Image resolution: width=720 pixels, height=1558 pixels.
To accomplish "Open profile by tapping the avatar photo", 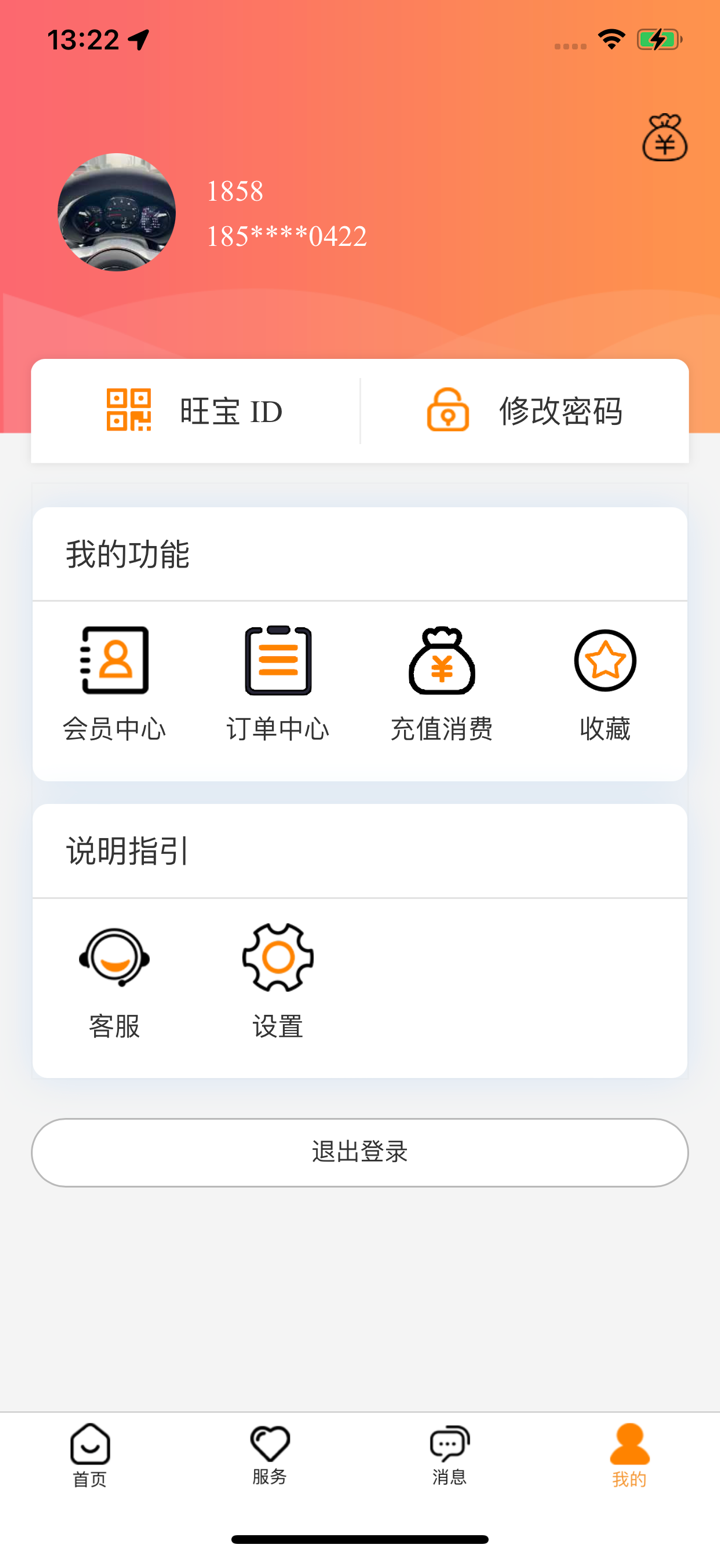I will click(116, 212).
